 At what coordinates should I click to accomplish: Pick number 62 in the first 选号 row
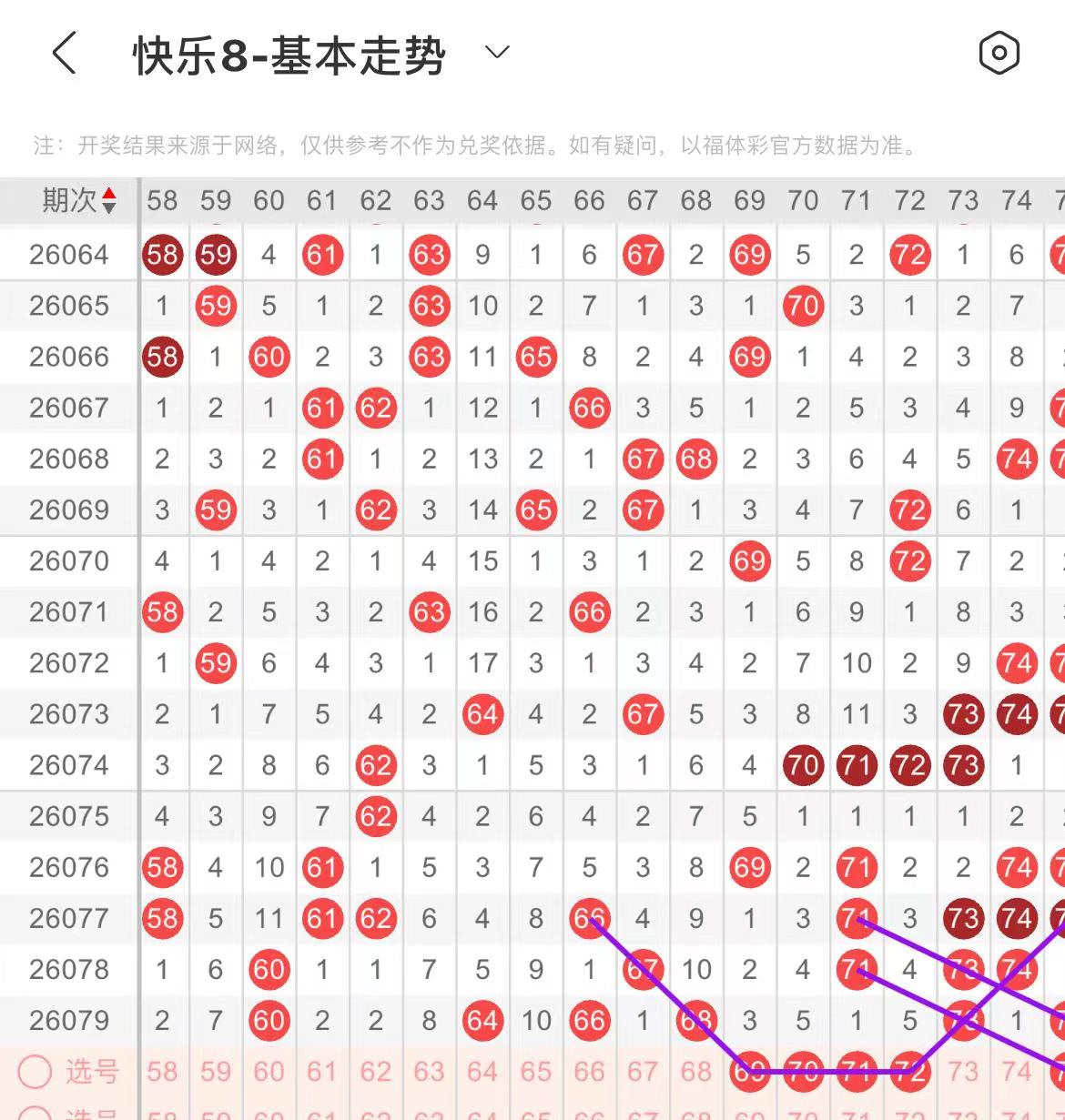[375, 1072]
